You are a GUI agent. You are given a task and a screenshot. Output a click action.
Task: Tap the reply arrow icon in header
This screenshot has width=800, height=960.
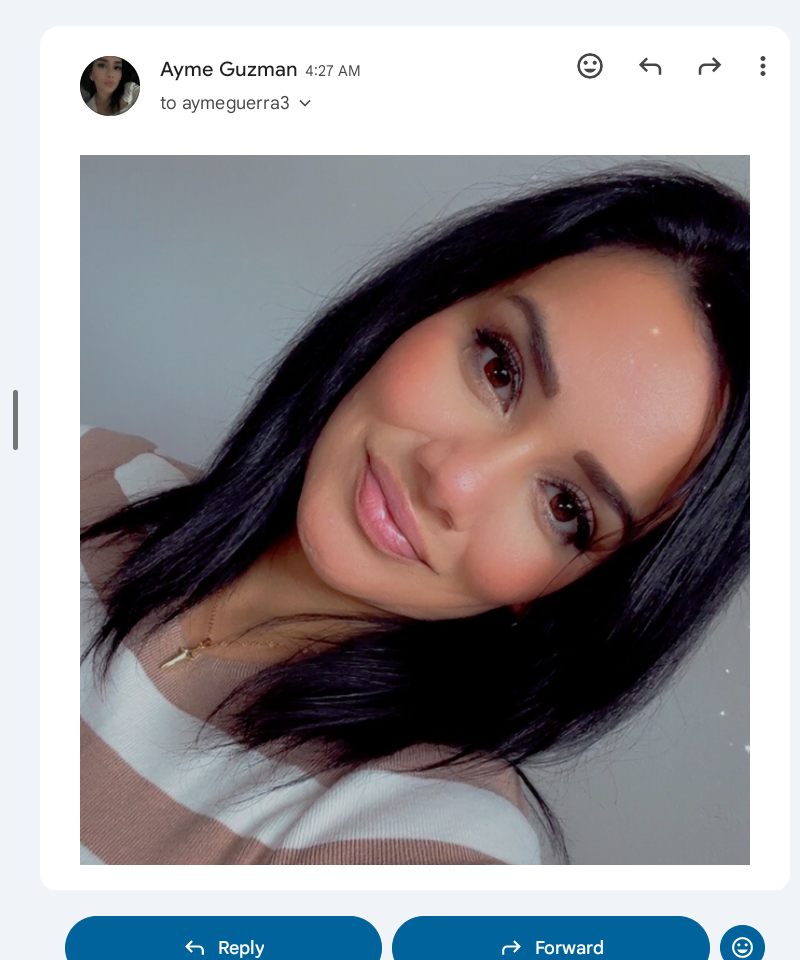[650, 66]
